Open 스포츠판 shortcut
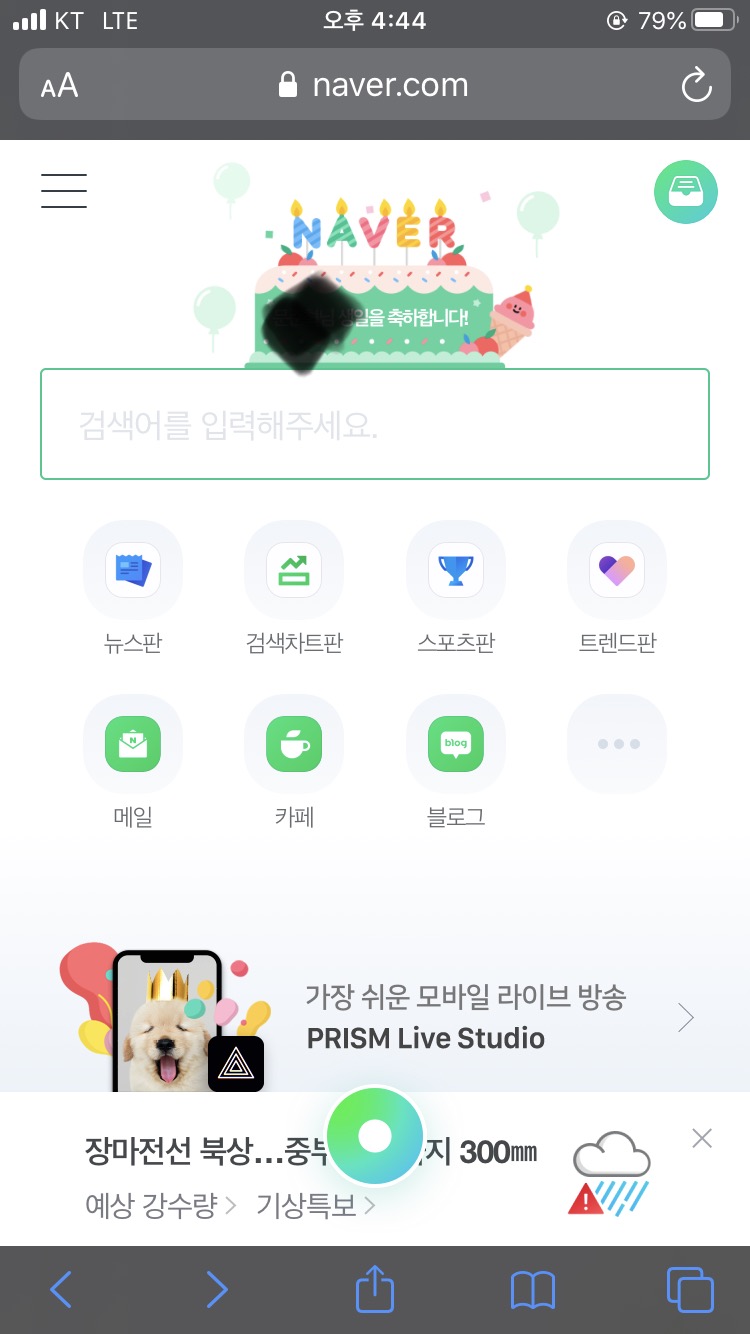 pos(456,588)
